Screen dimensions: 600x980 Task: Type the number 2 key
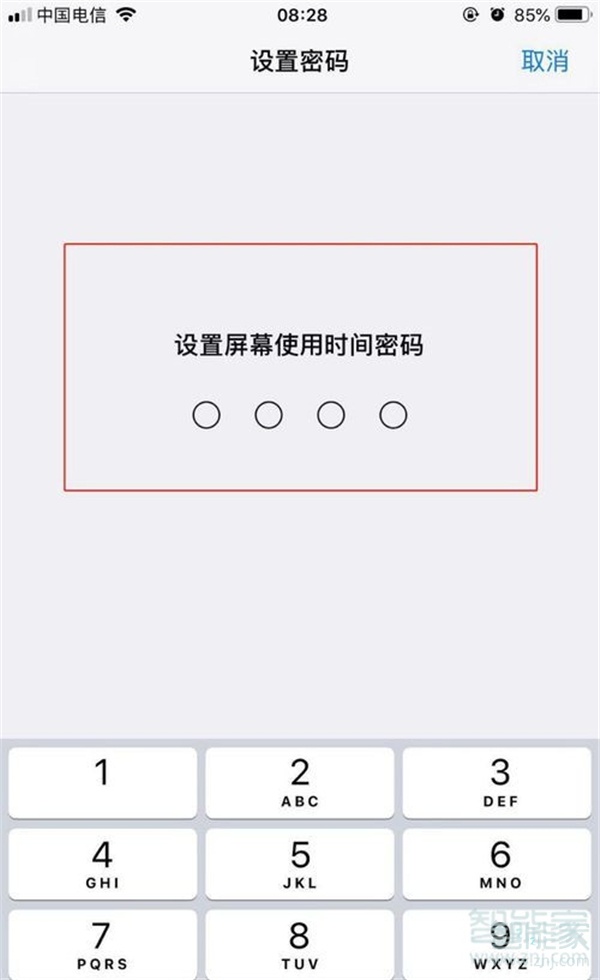pos(300,783)
